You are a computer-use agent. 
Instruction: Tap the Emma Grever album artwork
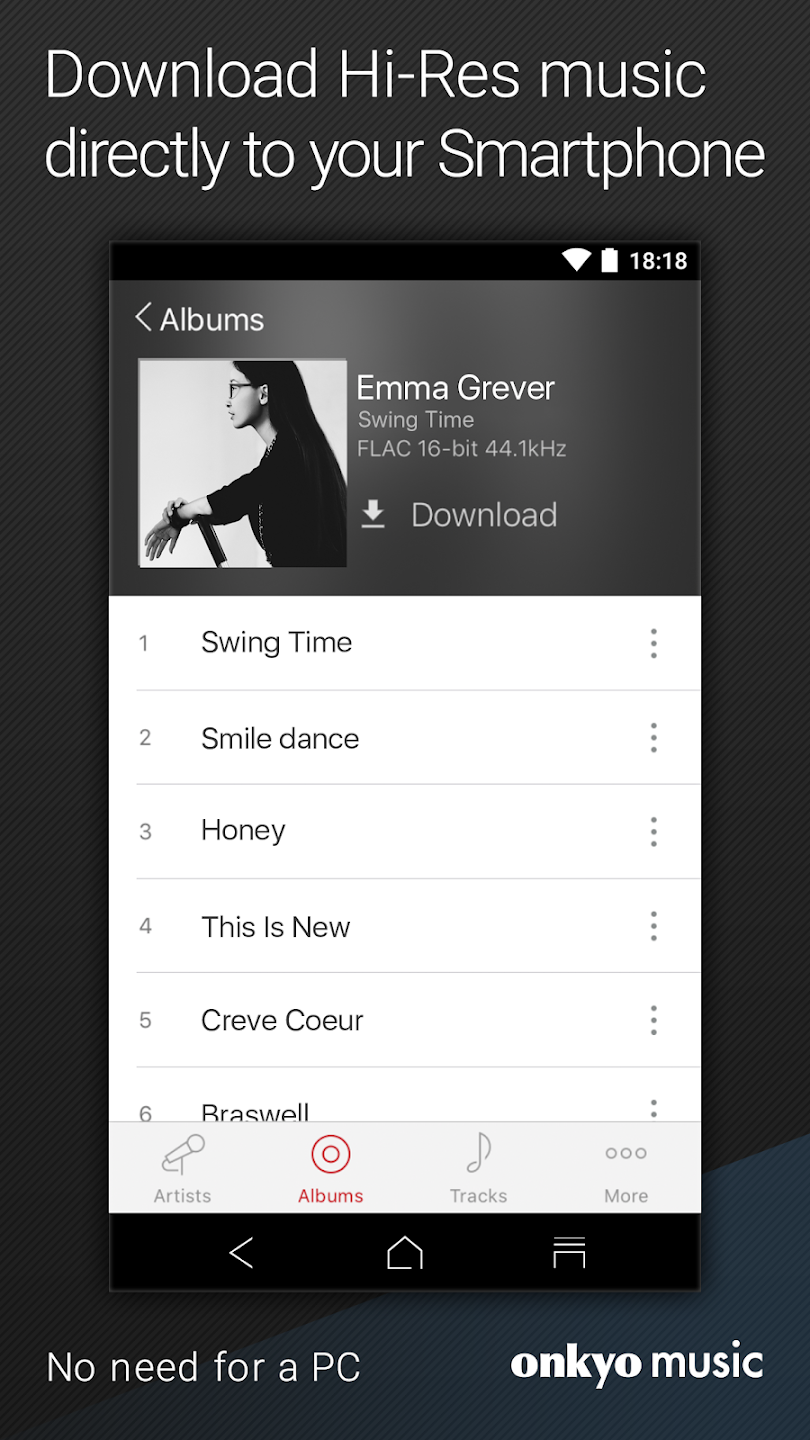point(242,462)
